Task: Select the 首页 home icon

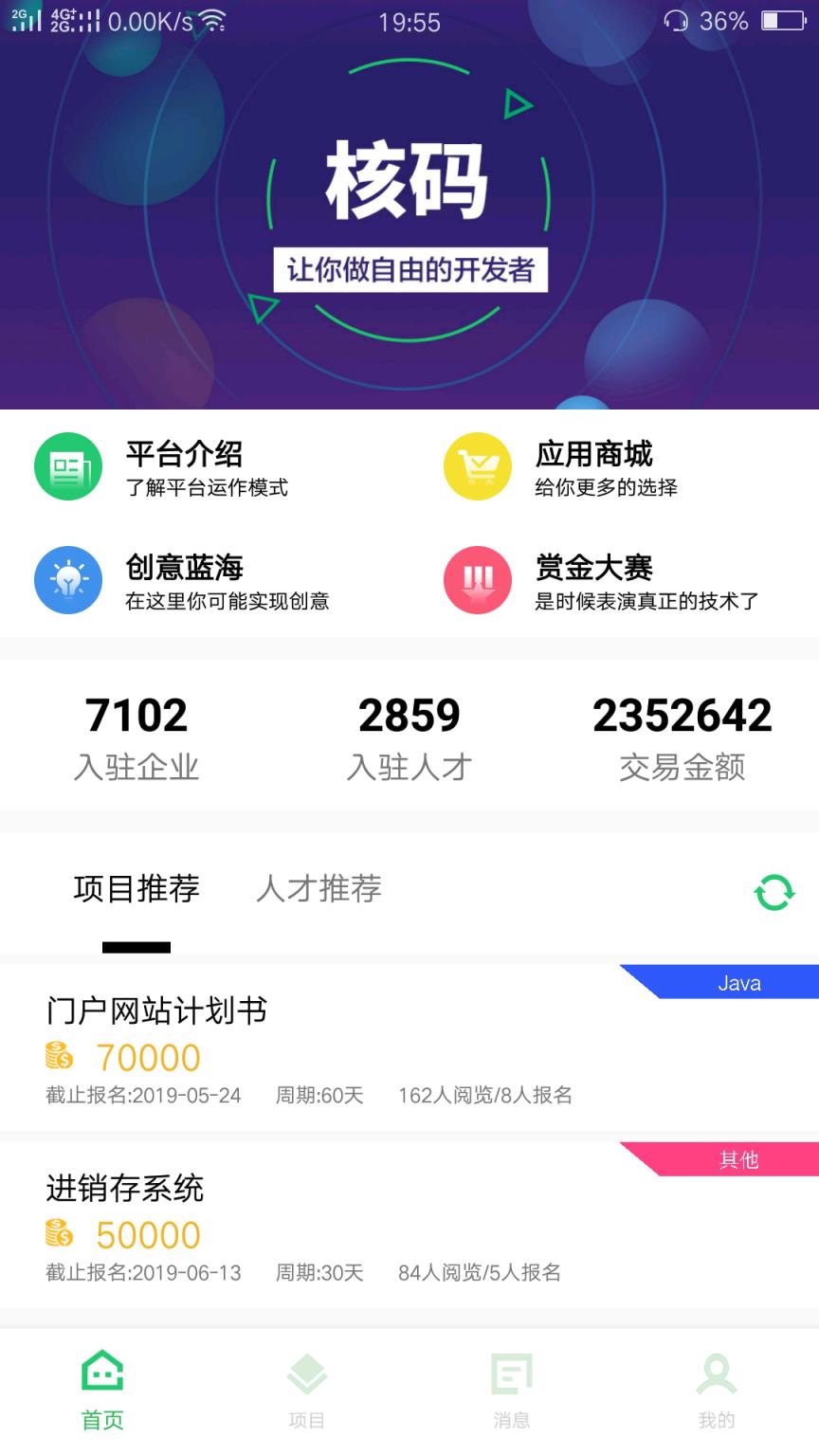Action: pyautogui.click(x=101, y=1373)
